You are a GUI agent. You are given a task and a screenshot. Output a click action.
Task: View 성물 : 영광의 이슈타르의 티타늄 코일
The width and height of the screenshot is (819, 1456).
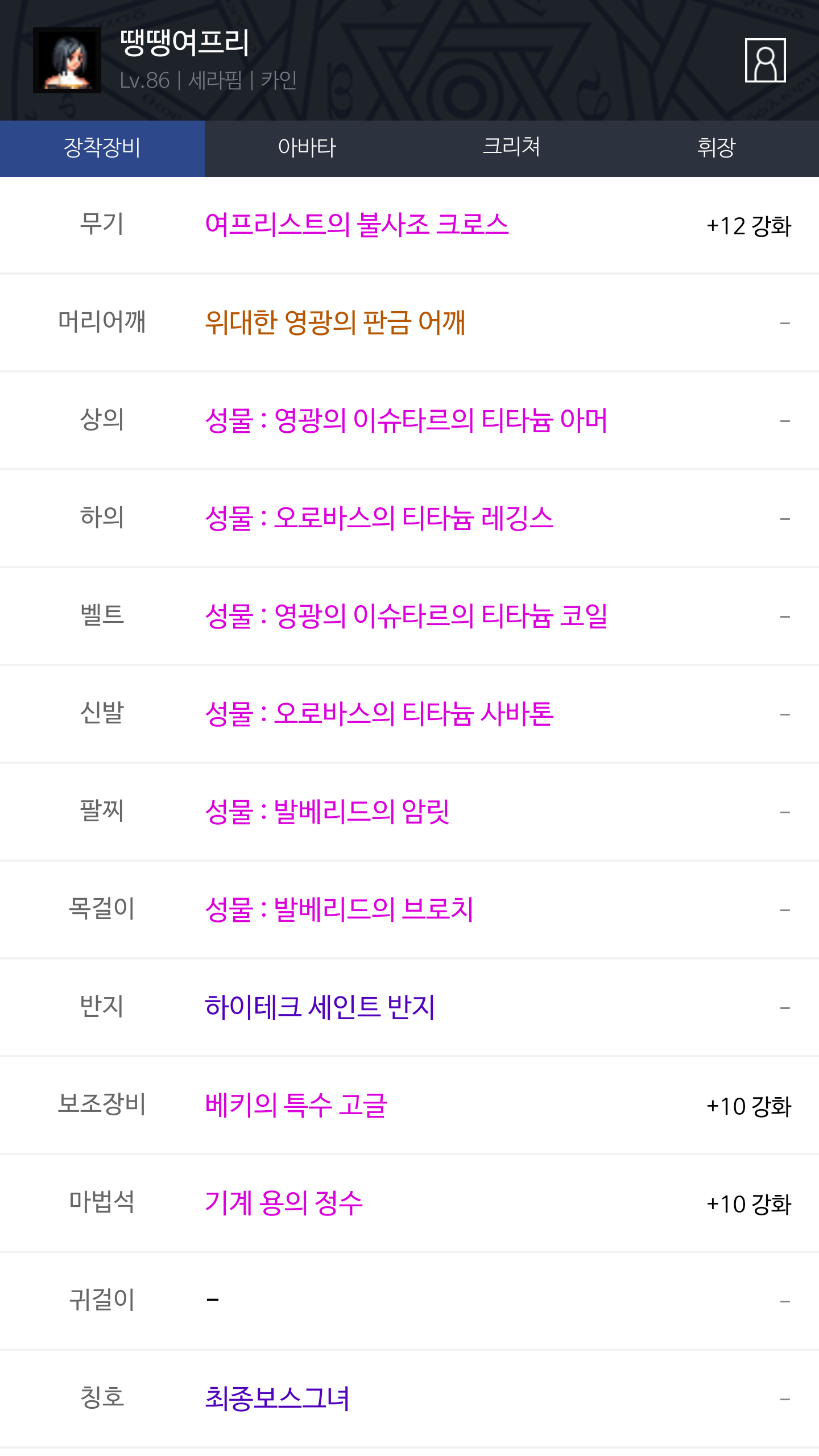click(406, 616)
